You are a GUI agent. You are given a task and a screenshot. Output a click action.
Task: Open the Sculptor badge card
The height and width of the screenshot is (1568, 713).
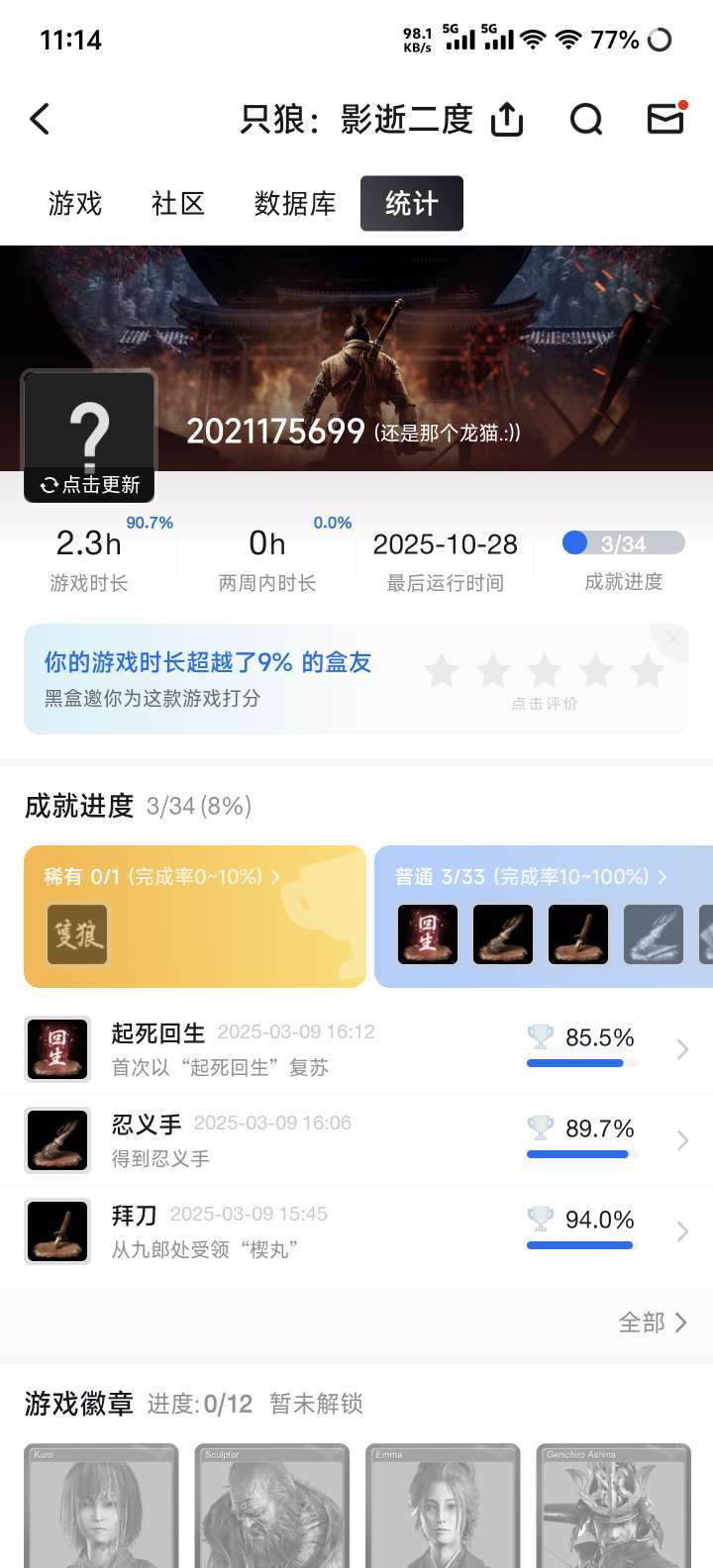click(x=272, y=1507)
